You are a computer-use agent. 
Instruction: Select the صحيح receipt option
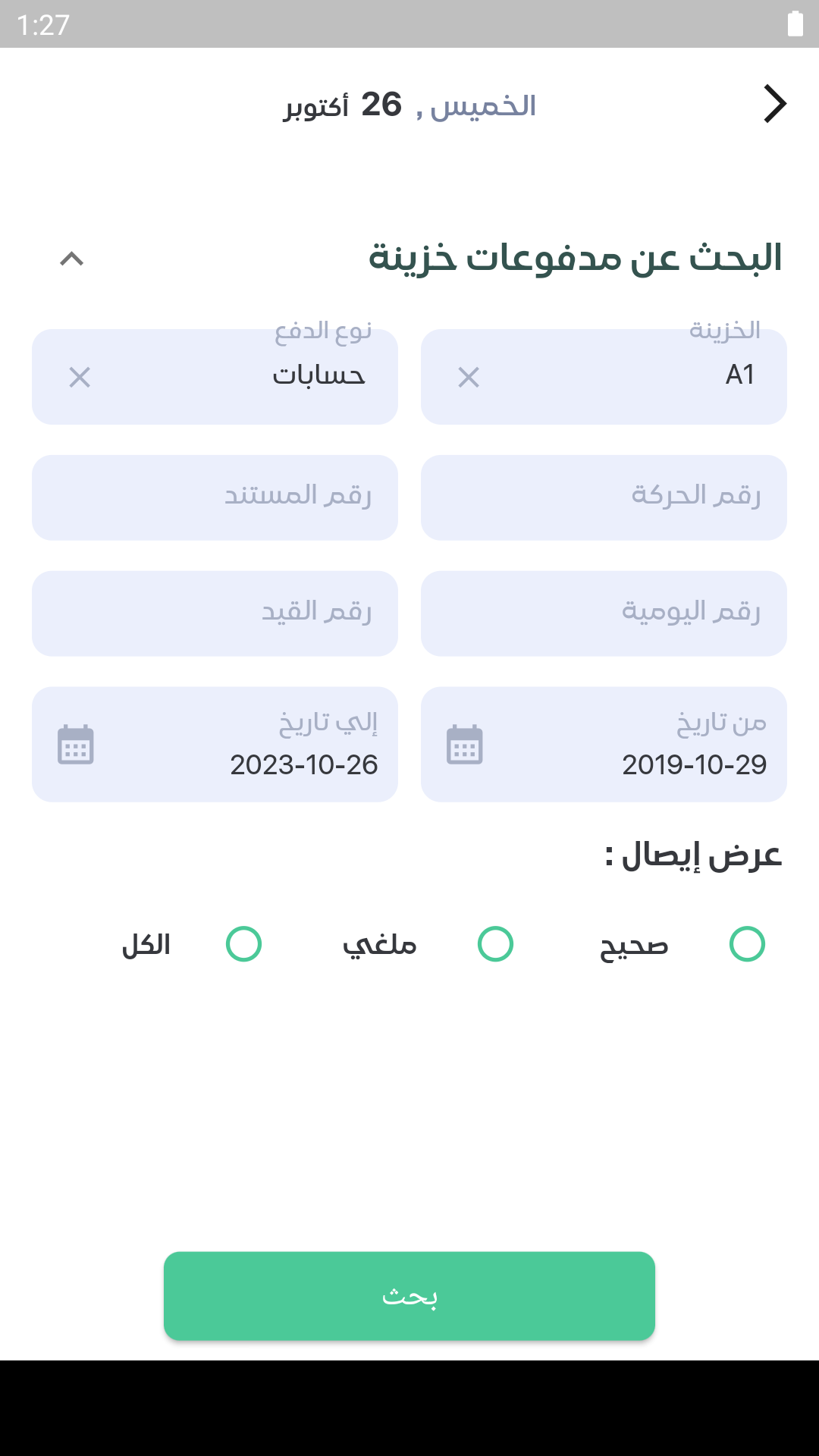point(747,944)
